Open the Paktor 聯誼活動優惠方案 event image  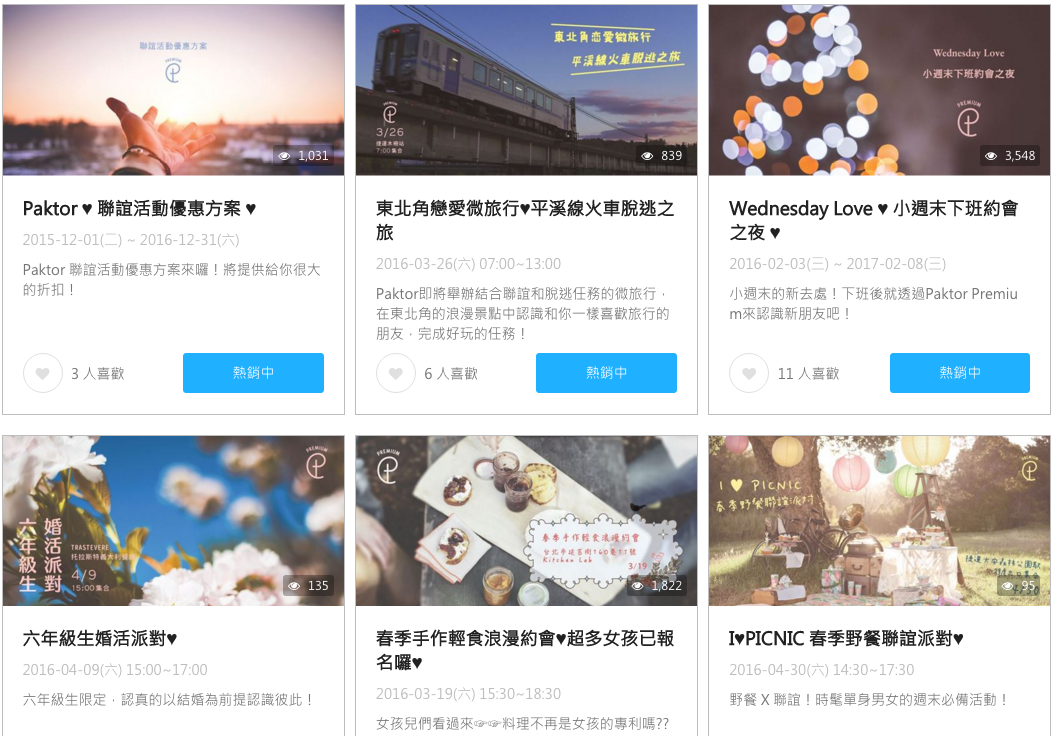(173, 90)
